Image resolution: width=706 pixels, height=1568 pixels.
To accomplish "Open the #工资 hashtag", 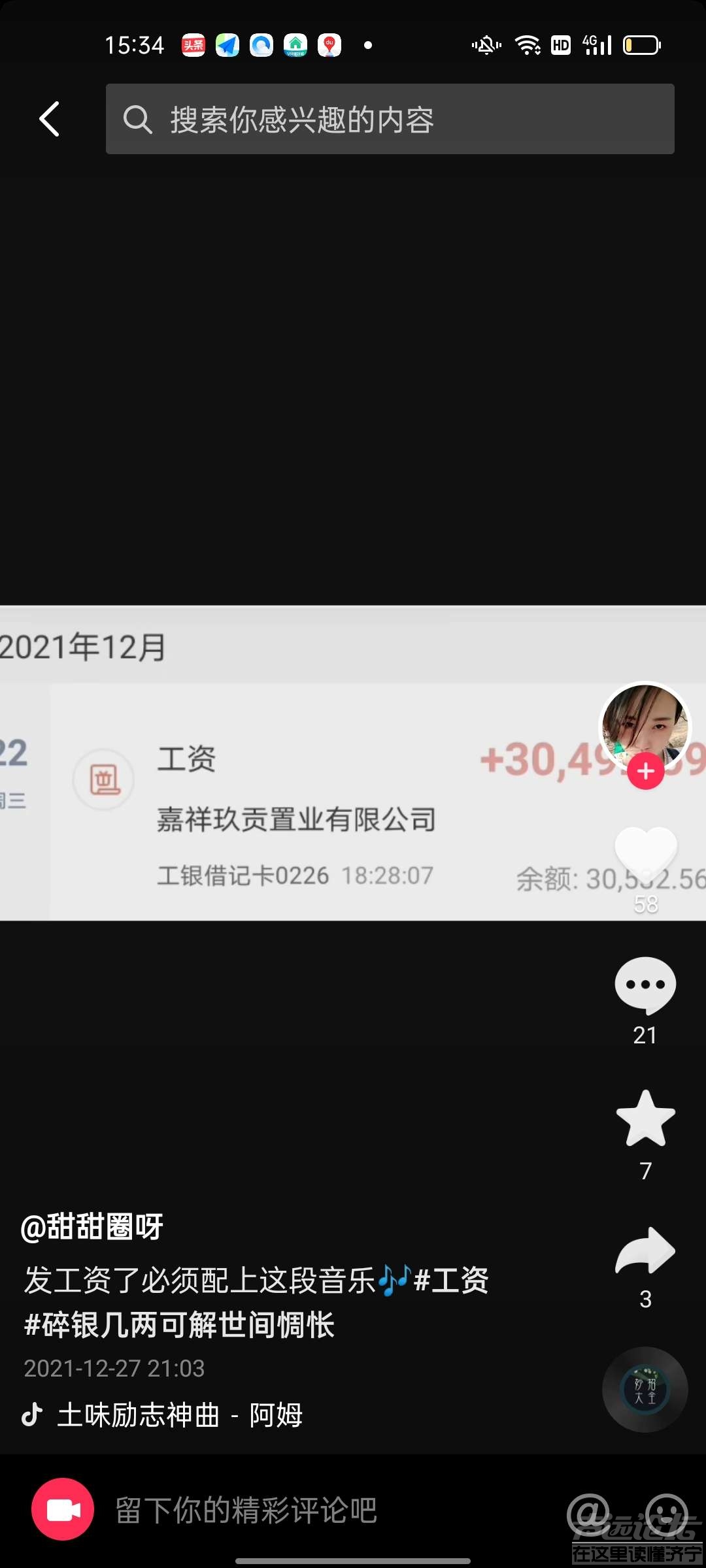I will pyautogui.click(x=452, y=1280).
